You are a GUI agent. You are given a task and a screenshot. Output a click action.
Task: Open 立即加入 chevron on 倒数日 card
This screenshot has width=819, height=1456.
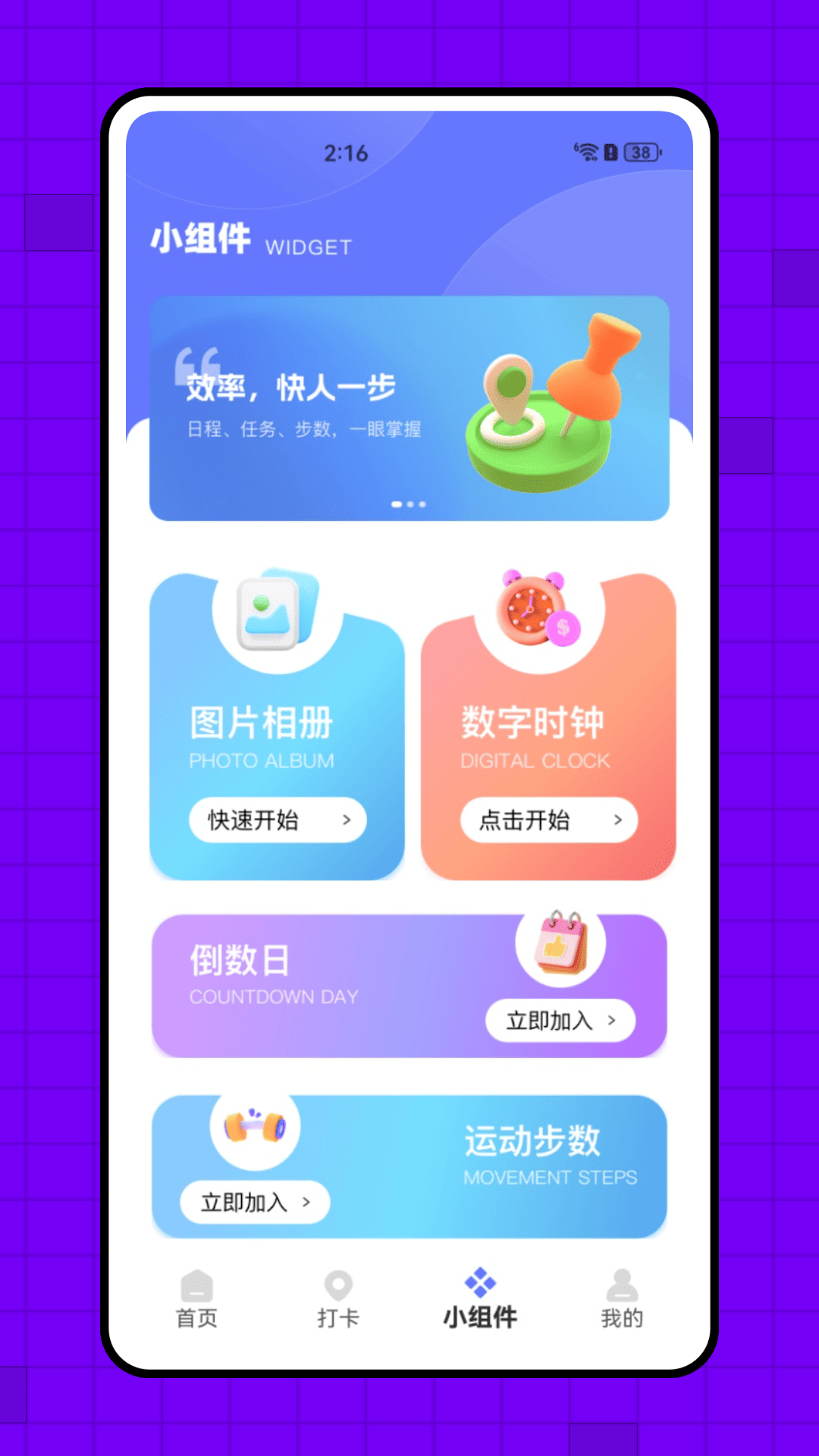(x=614, y=1021)
